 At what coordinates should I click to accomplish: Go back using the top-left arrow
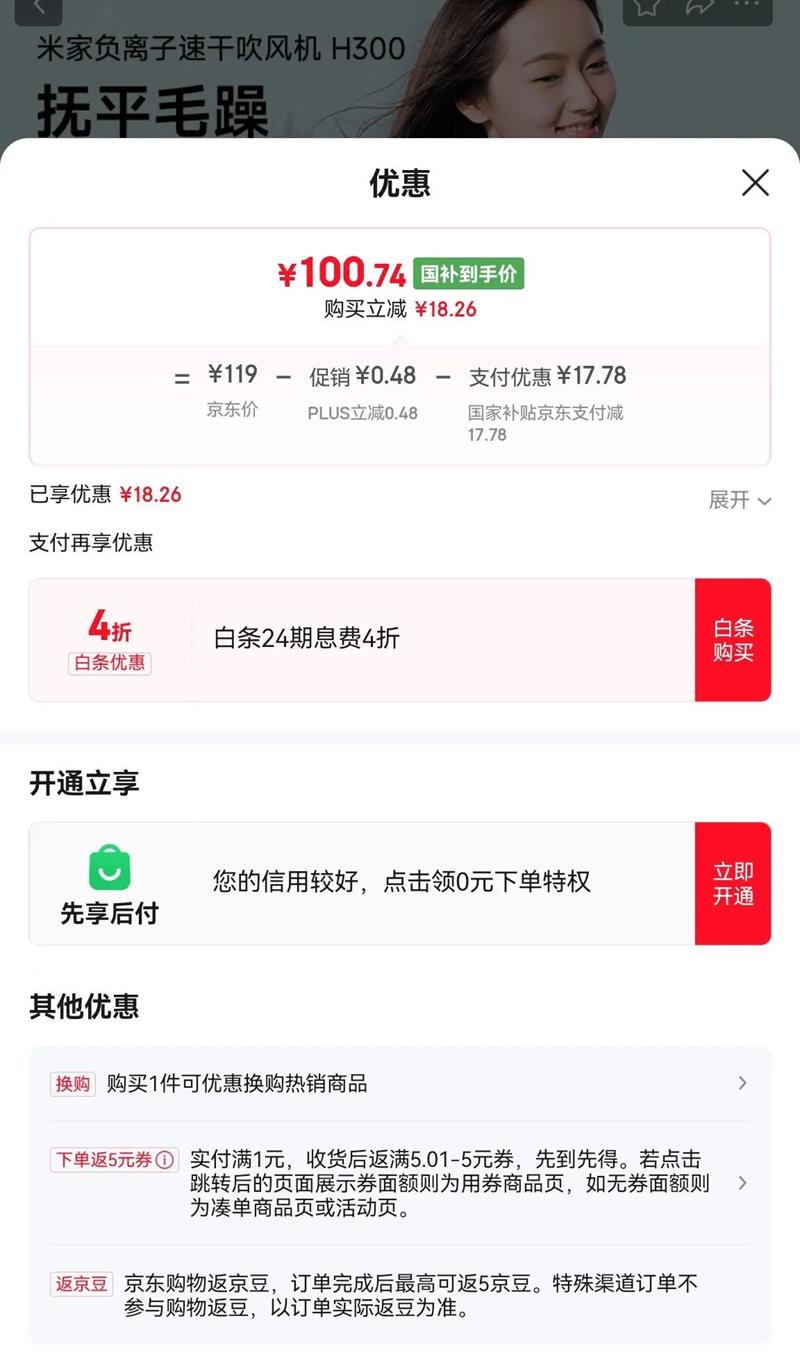point(38,8)
